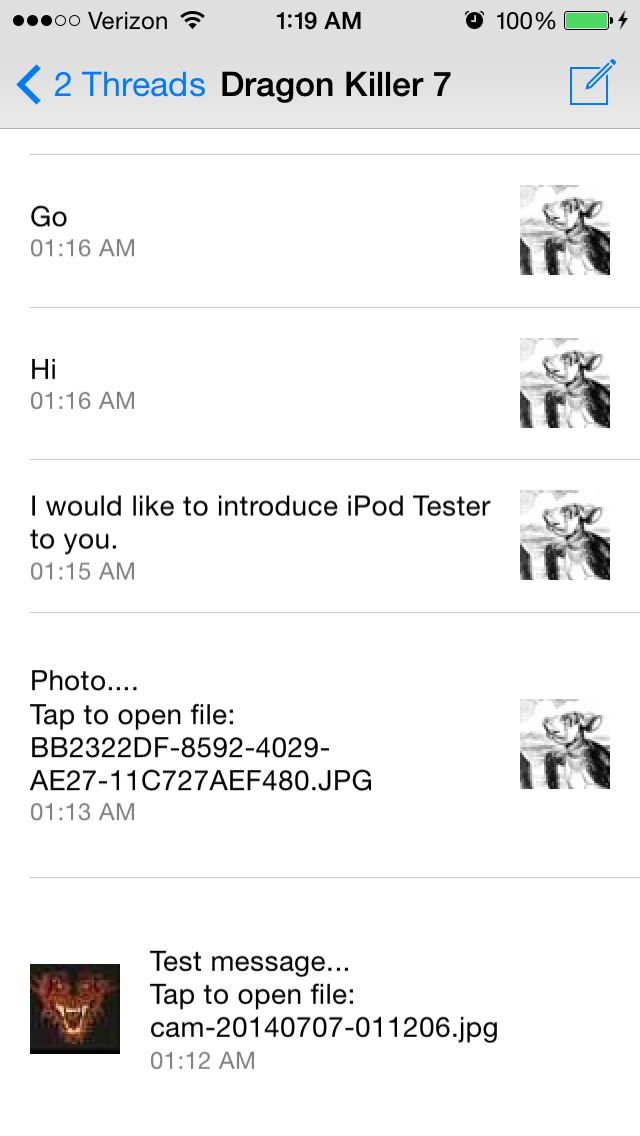640x1136 pixels.
Task: Tap the avatar beside the "Go" message
Action: pos(565,230)
